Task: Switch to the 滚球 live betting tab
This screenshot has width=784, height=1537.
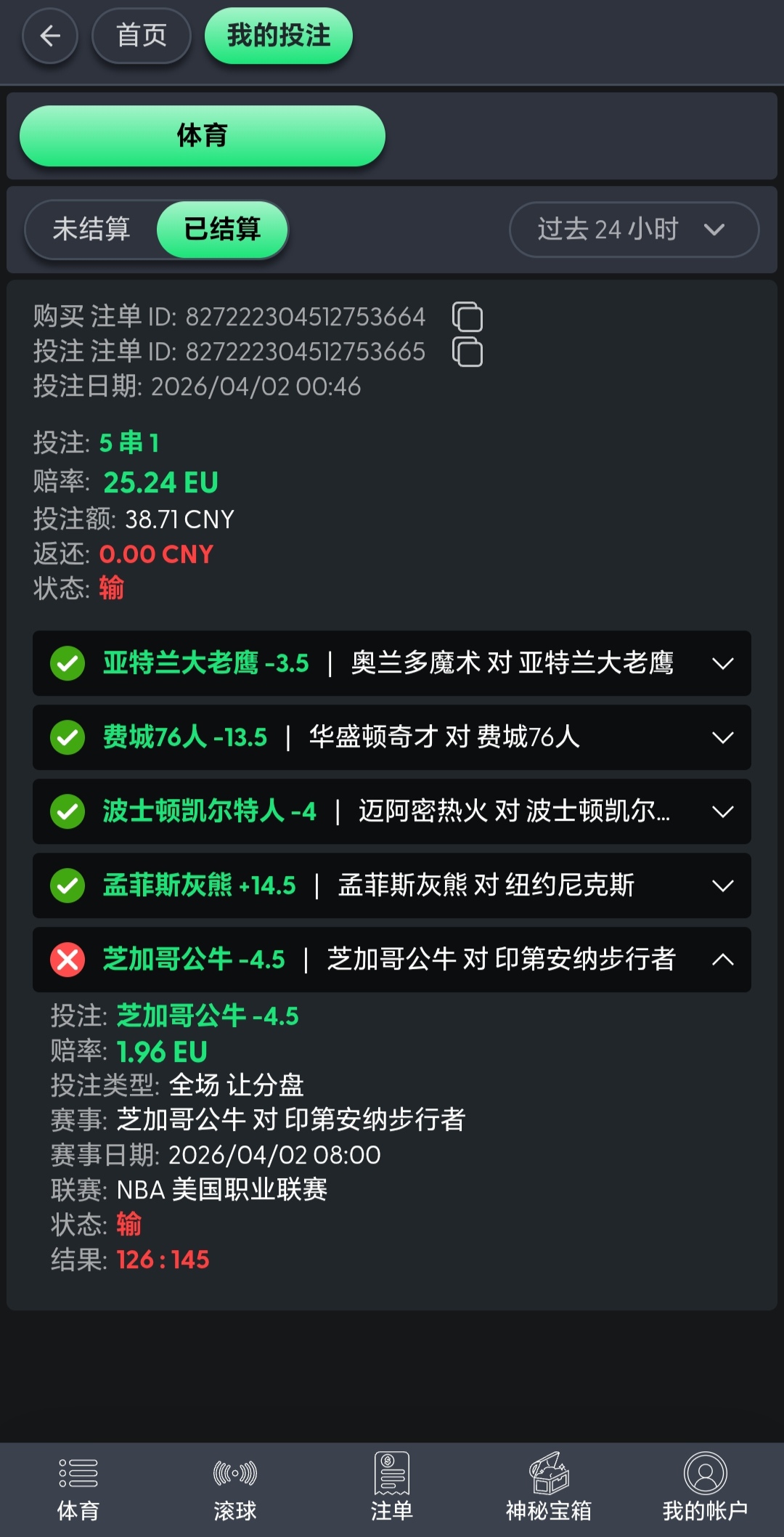Action: [235, 1489]
